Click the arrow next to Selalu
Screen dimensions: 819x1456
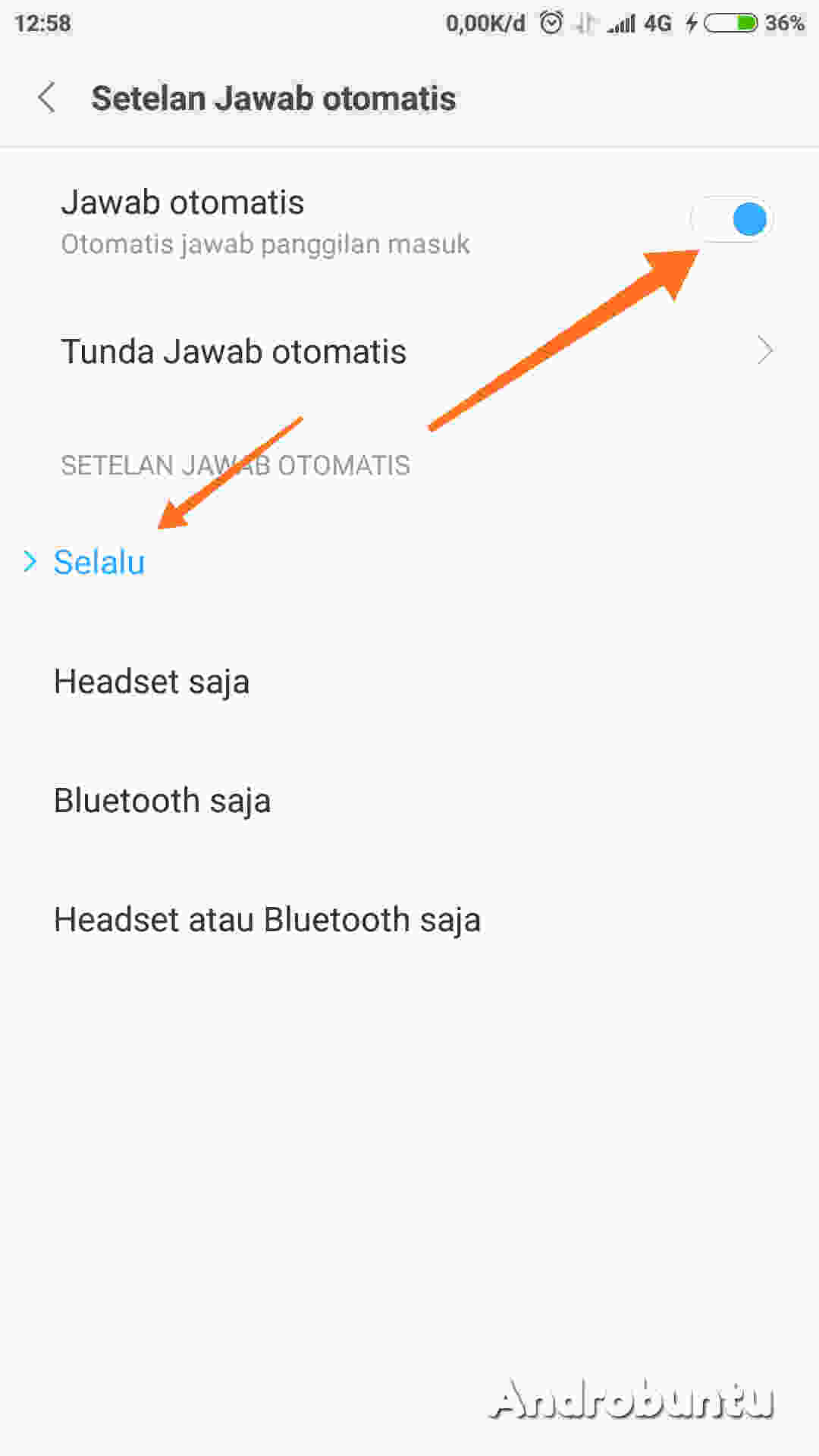pos(31,561)
